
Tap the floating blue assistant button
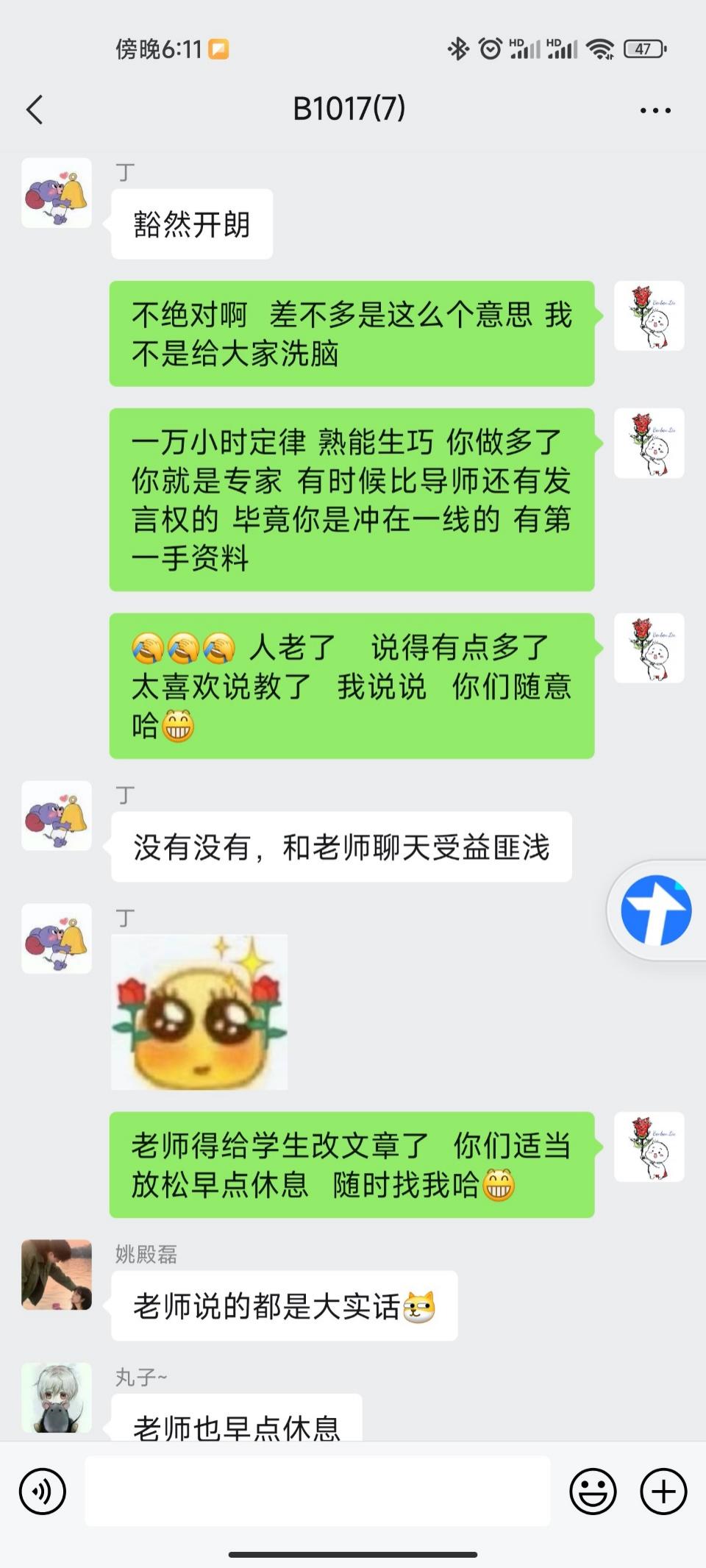[656, 910]
